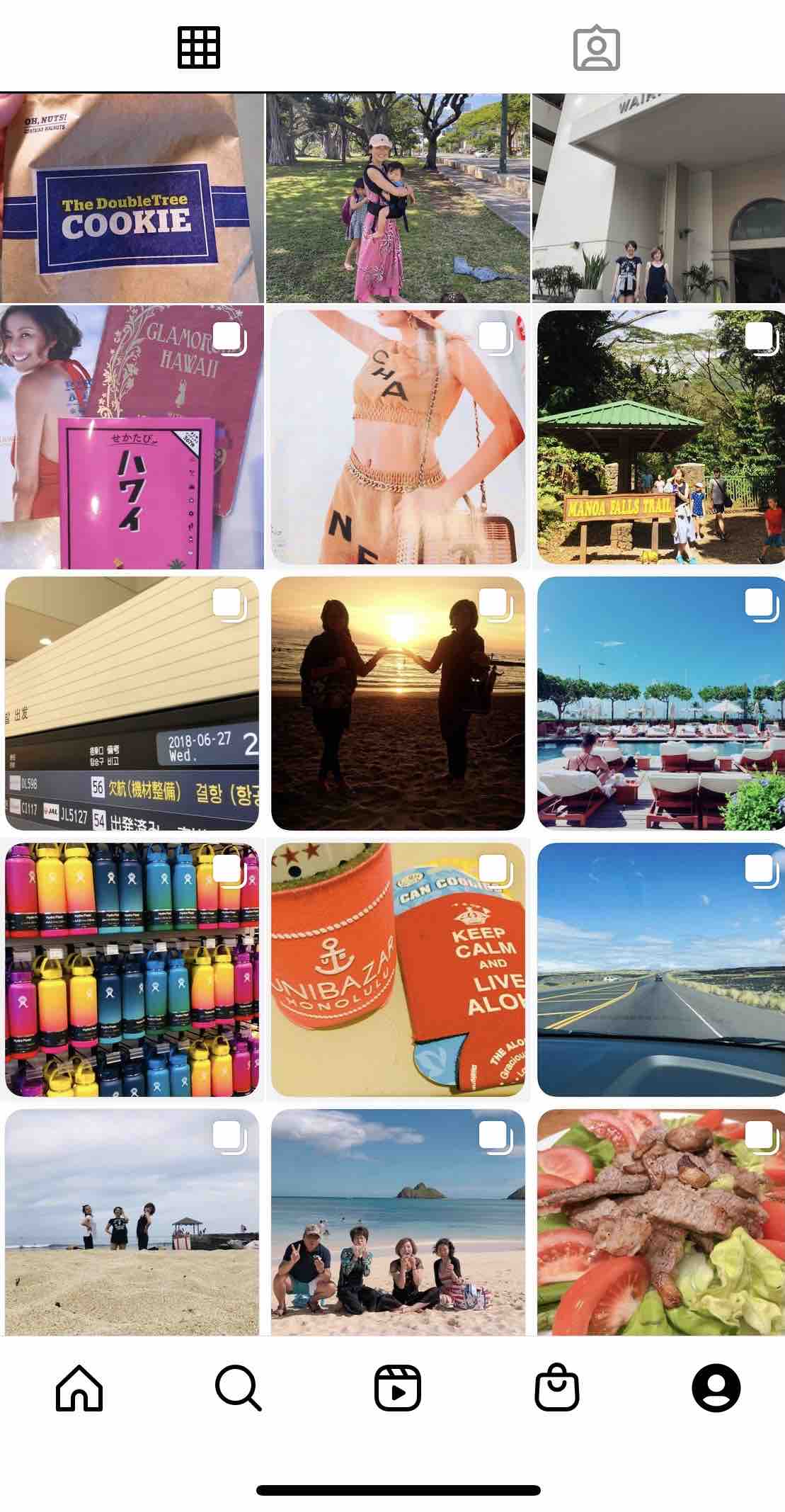Image resolution: width=785 pixels, height=1512 pixels.
Task: Open the Search and Explore tab
Action: 239,1388
